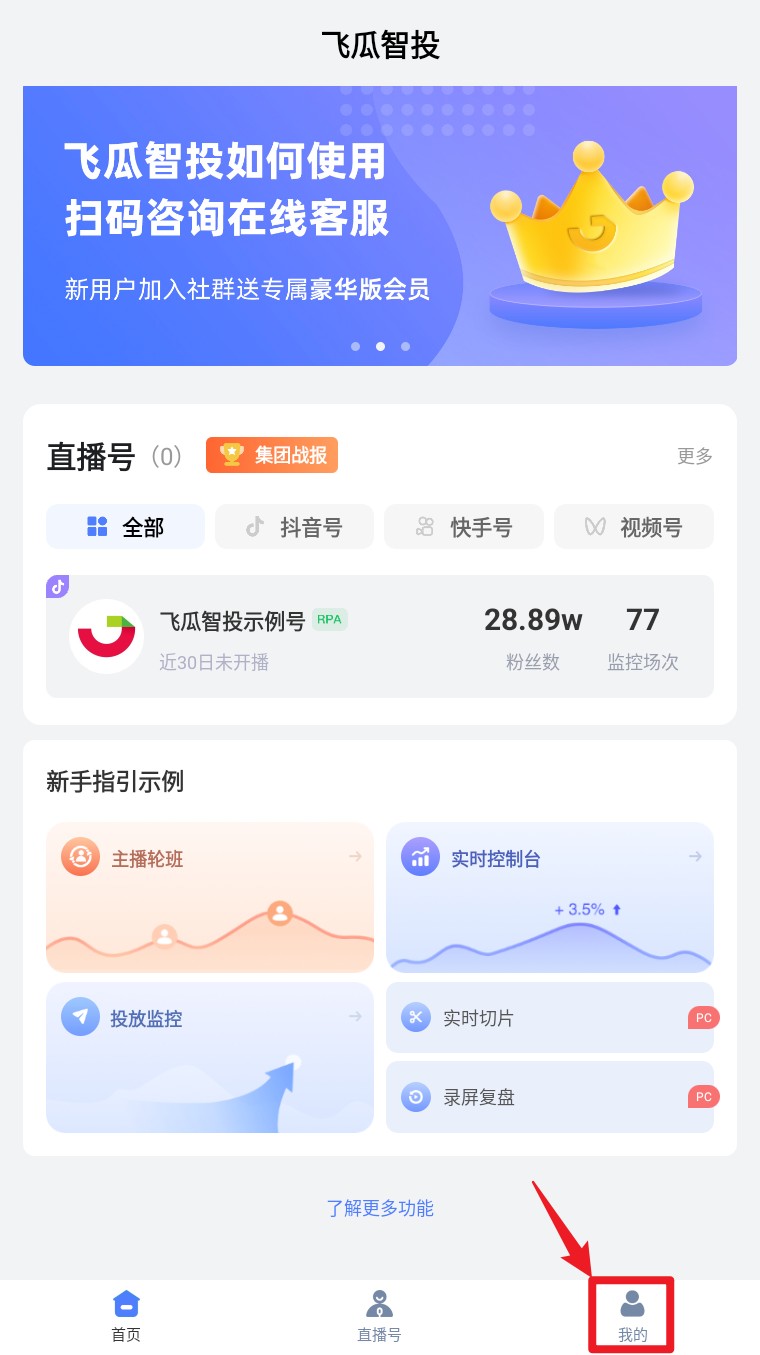This screenshot has height=1355, width=760.
Task: Open the 实时切片 feature
Action: pos(550,1018)
